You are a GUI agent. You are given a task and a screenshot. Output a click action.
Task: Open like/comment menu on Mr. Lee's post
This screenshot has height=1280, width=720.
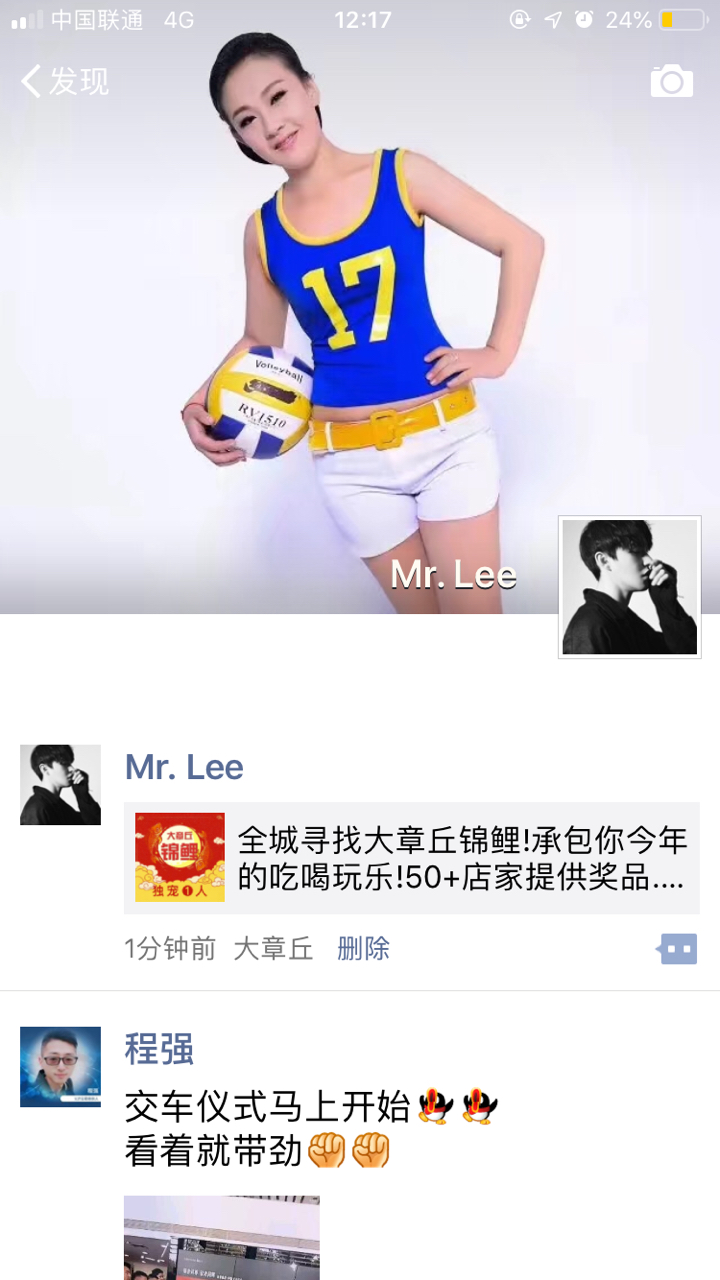[677, 948]
